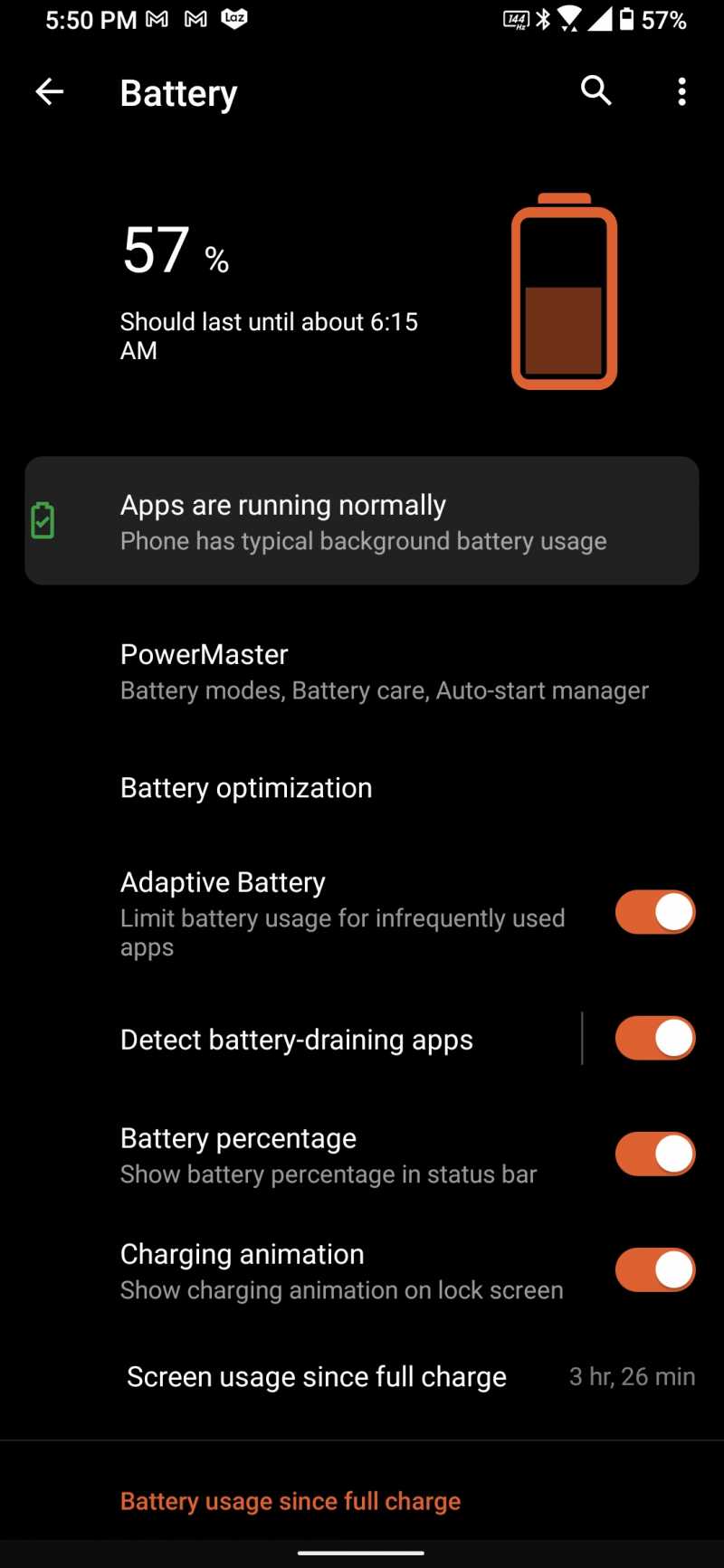Open the Apps are running normally card

362,521
